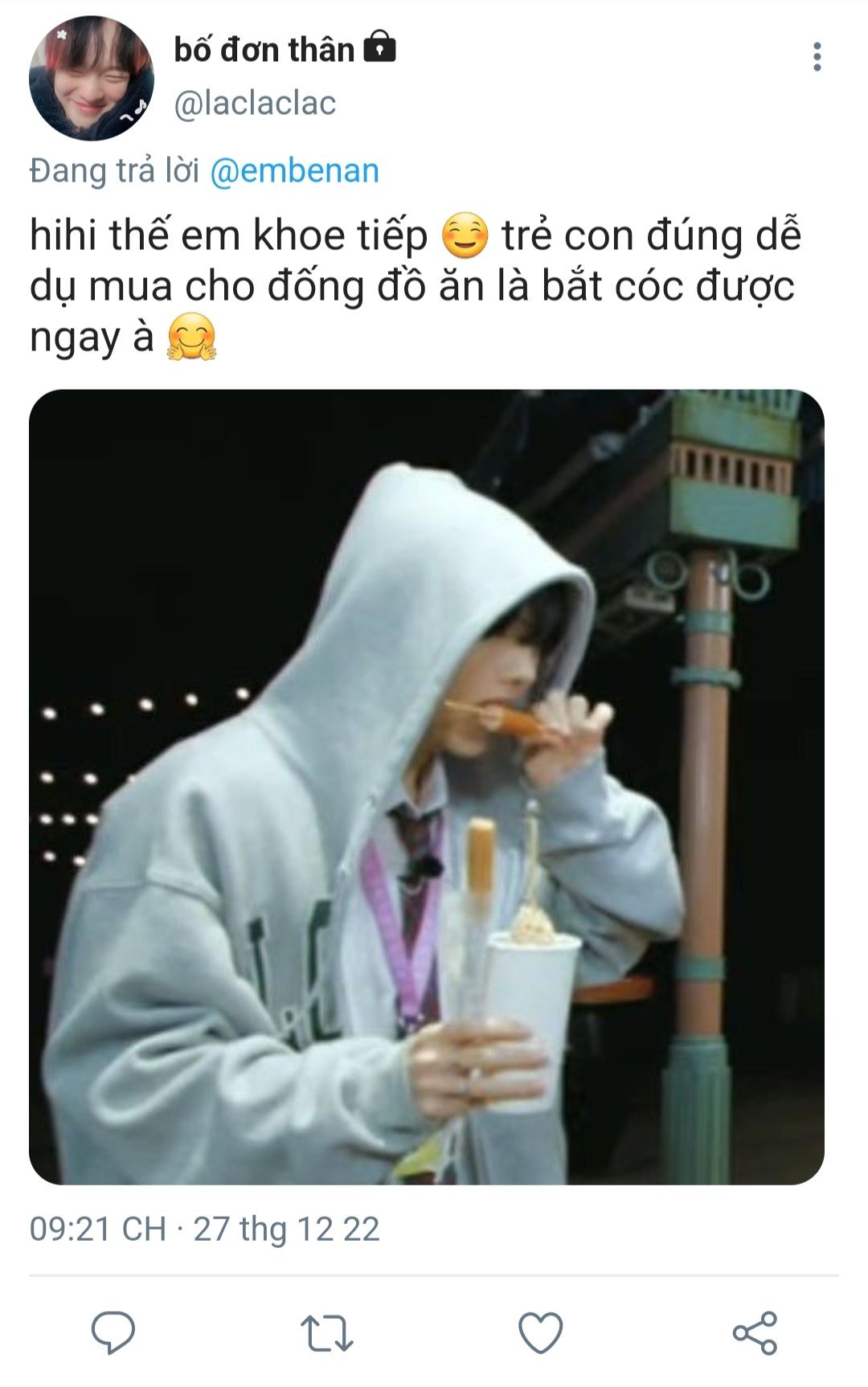
Task: Open the @embenan mention link
Action: pos(294,171)
